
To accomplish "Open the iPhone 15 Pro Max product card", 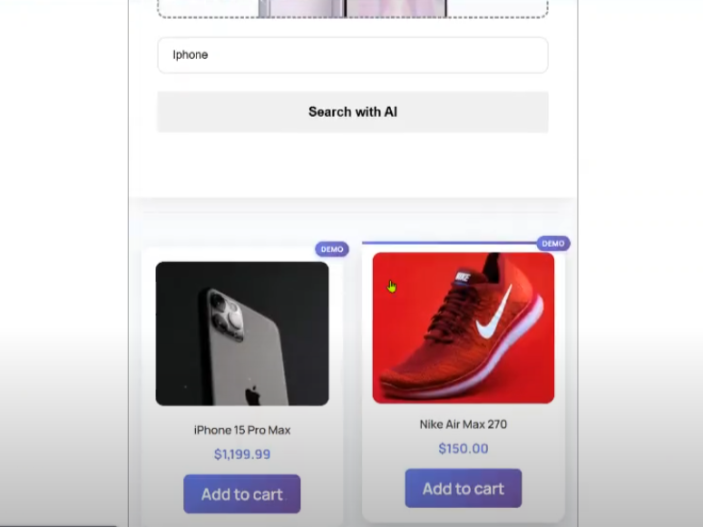I will click(x=242, y=334).
